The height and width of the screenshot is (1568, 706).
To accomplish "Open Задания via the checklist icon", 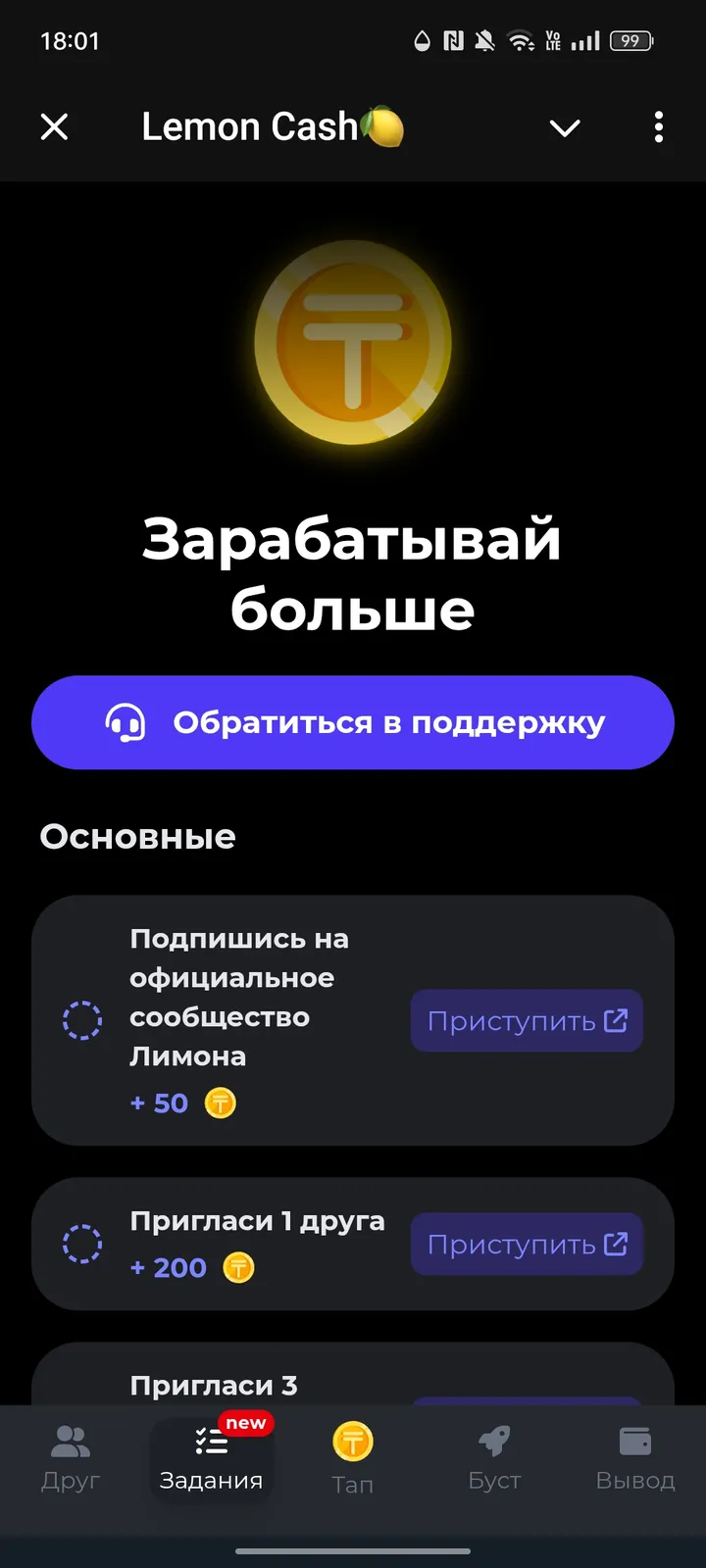I will [210, 1442].
